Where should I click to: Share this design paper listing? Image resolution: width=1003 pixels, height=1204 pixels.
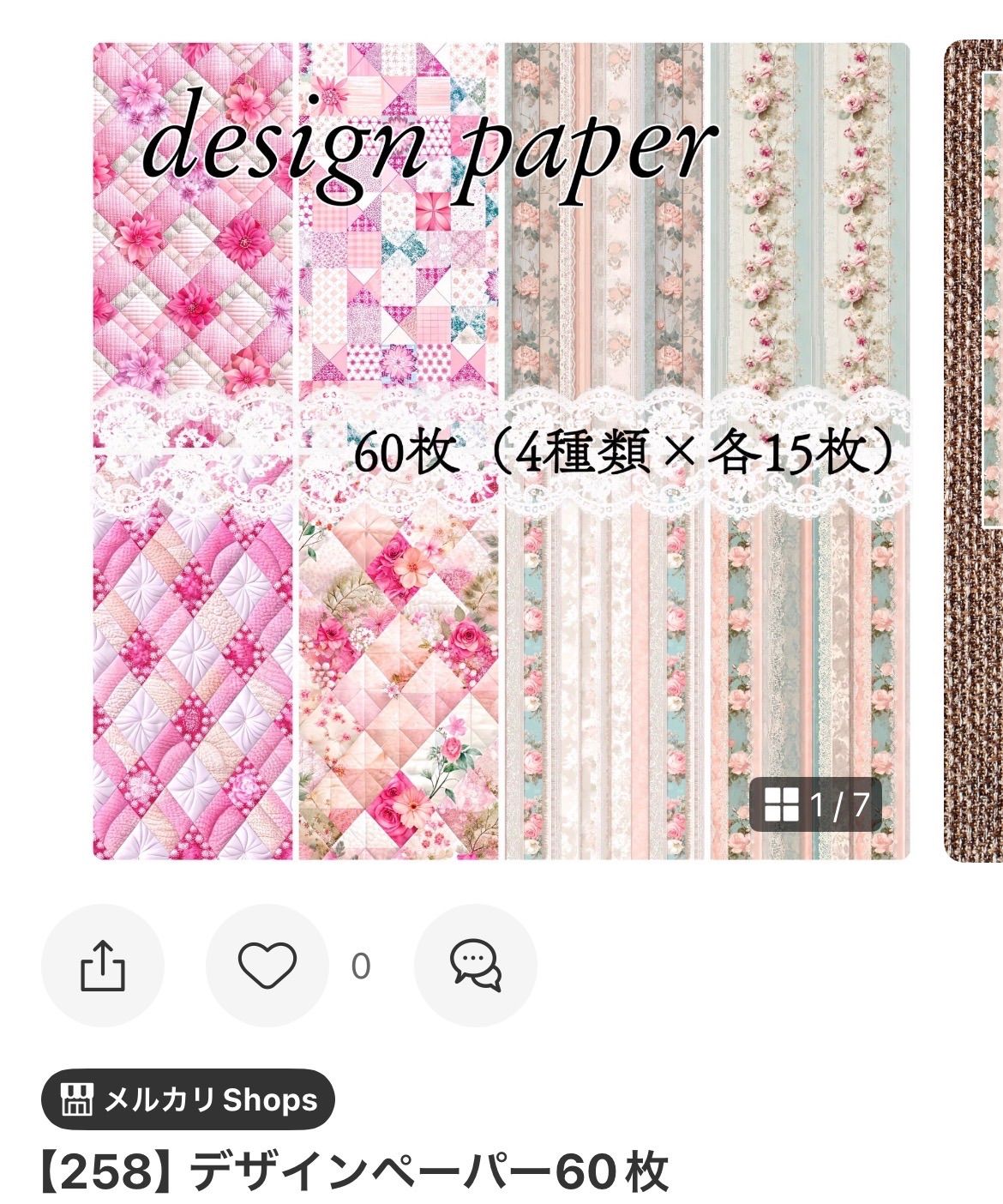coord(103,966)
